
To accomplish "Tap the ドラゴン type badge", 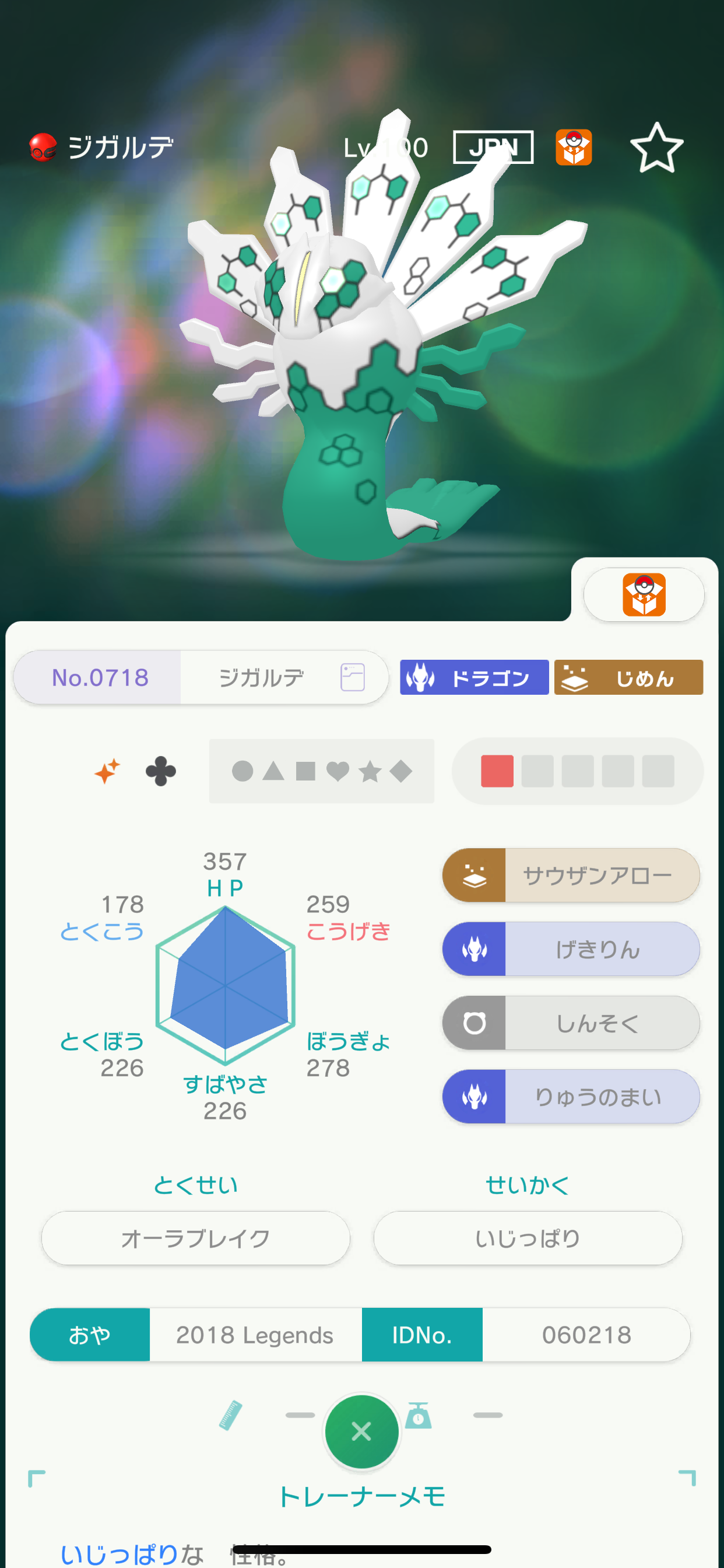I will coord(474,677).
